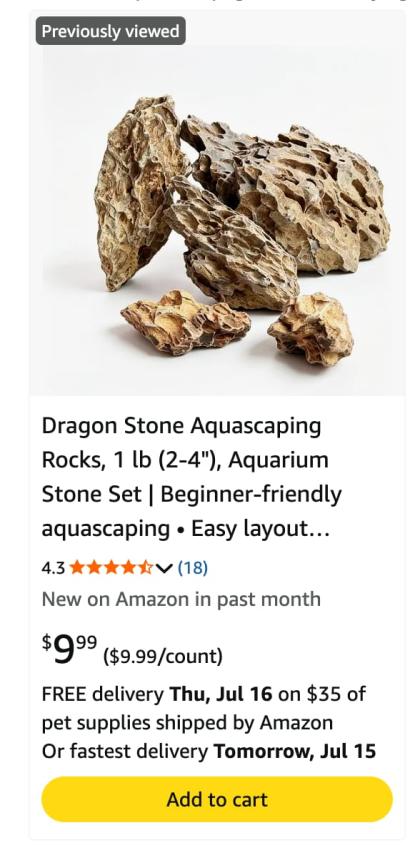
Task: Add Dragon Stone rocks to cart
Action: pyautogui.click(x=217, y=799)
